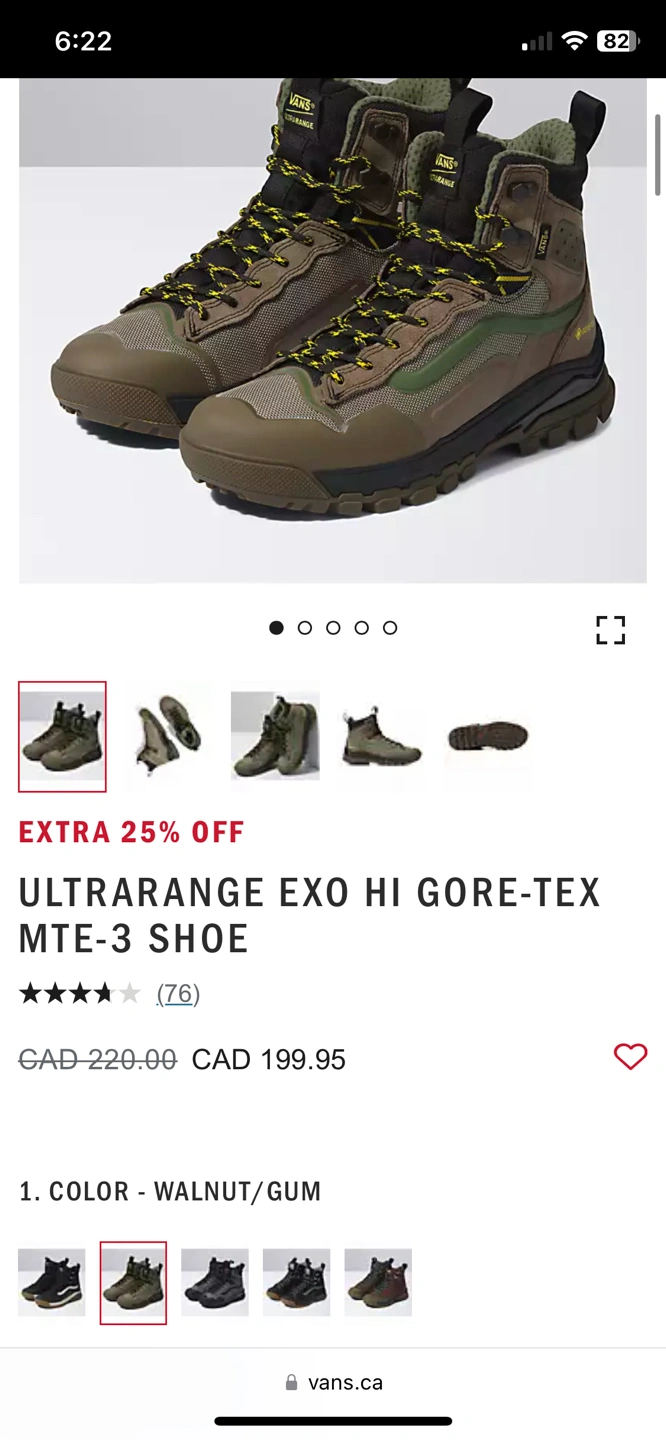Jump to the last image via page dot
666x1440 pixels.
coord(390,628)
